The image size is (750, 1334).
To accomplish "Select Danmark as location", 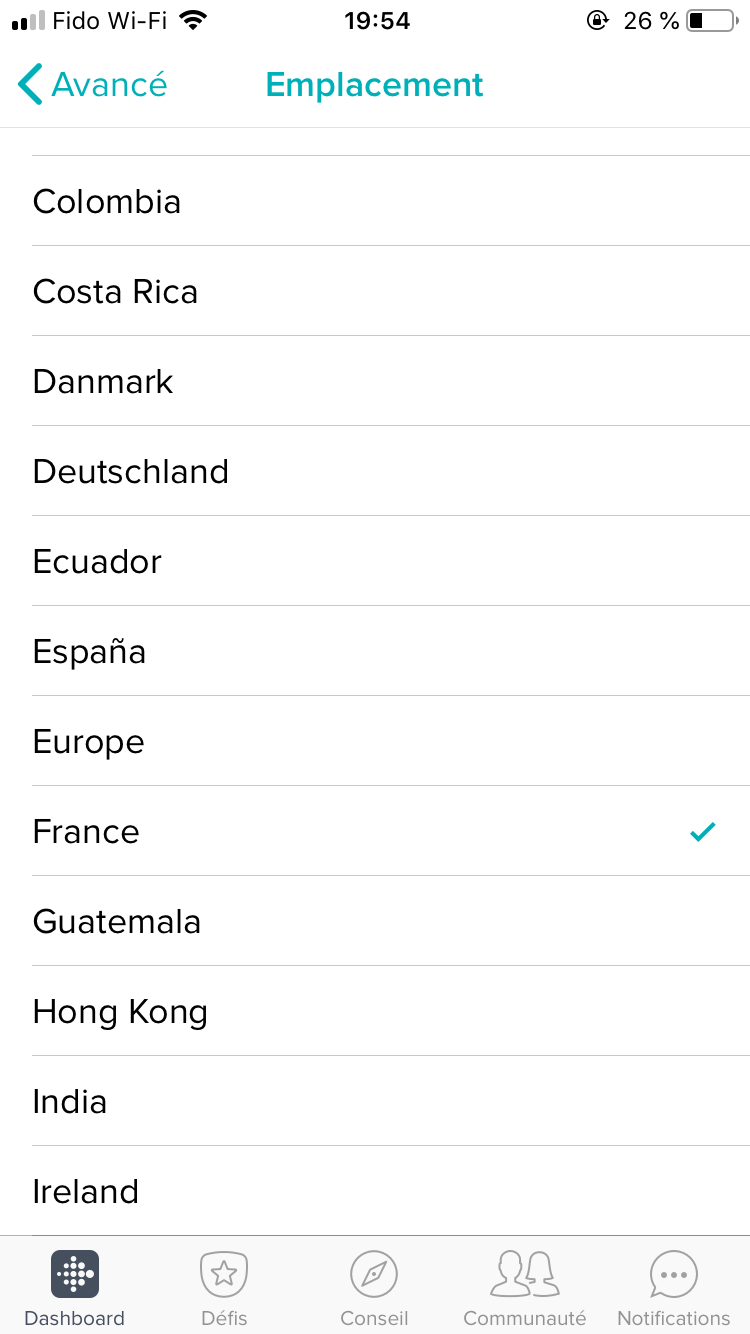I will (x=375, y=381).
